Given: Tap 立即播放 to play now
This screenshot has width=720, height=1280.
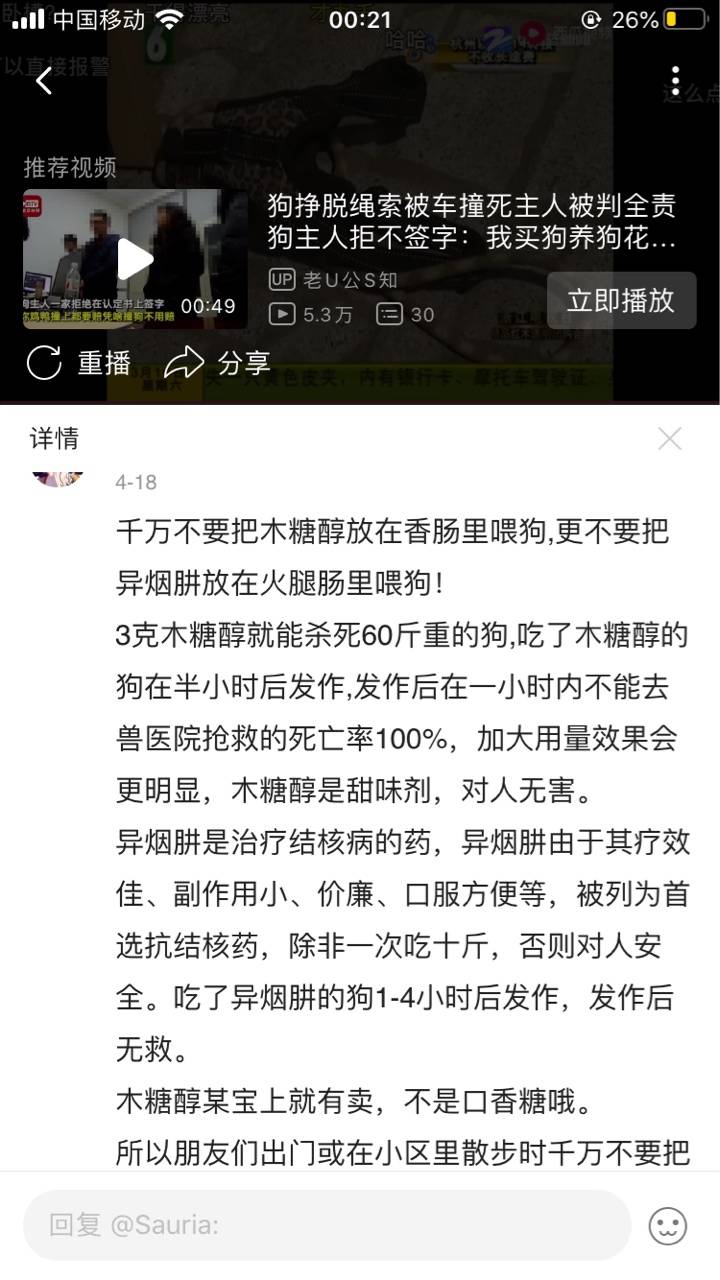Looking at the screenshot, I should pos(621,300).
